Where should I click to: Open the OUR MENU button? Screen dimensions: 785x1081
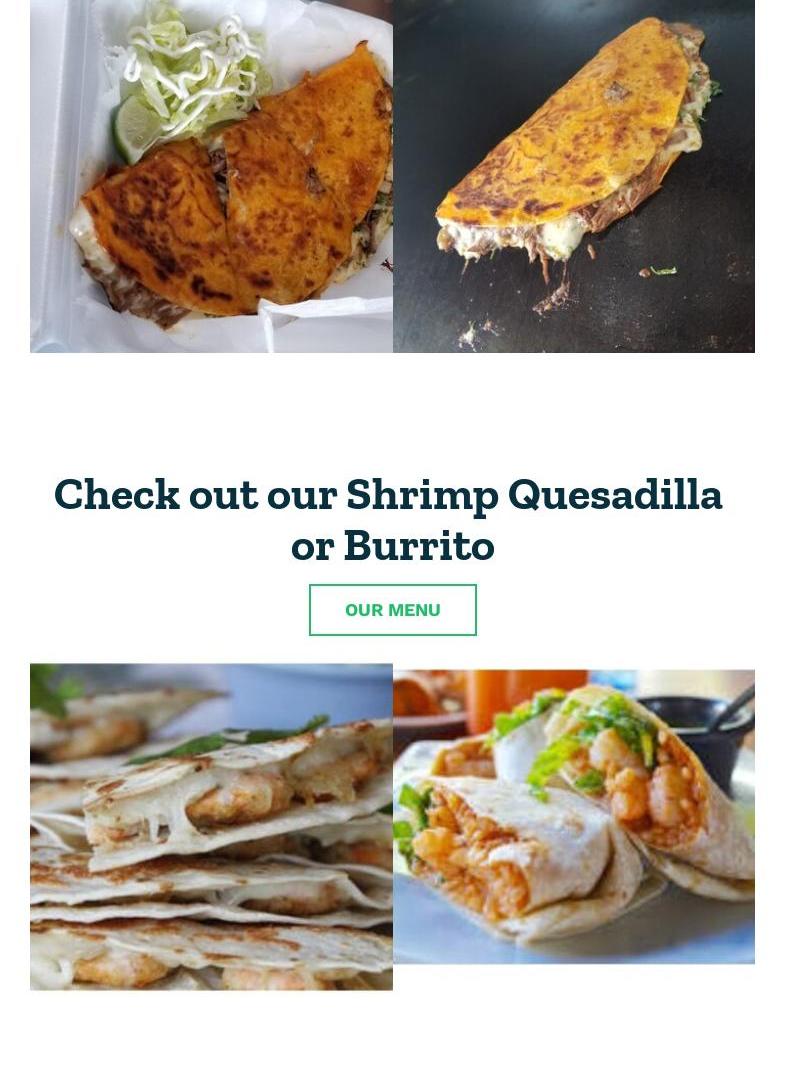point(392,610)
